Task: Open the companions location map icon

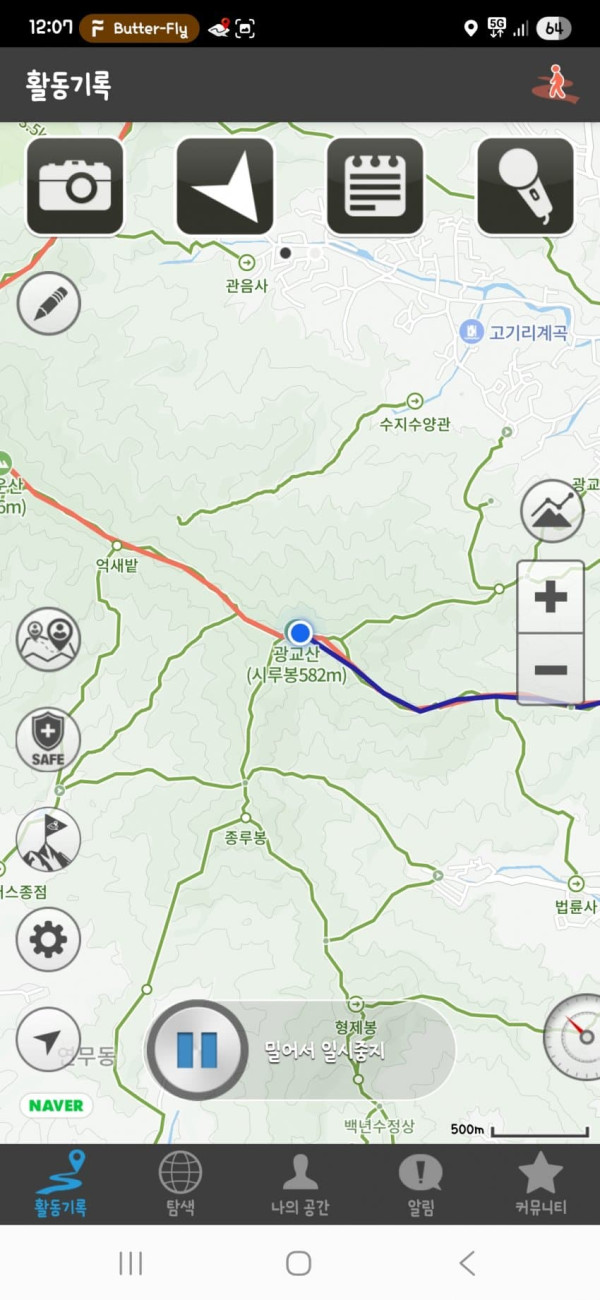Action: (49, 639)
